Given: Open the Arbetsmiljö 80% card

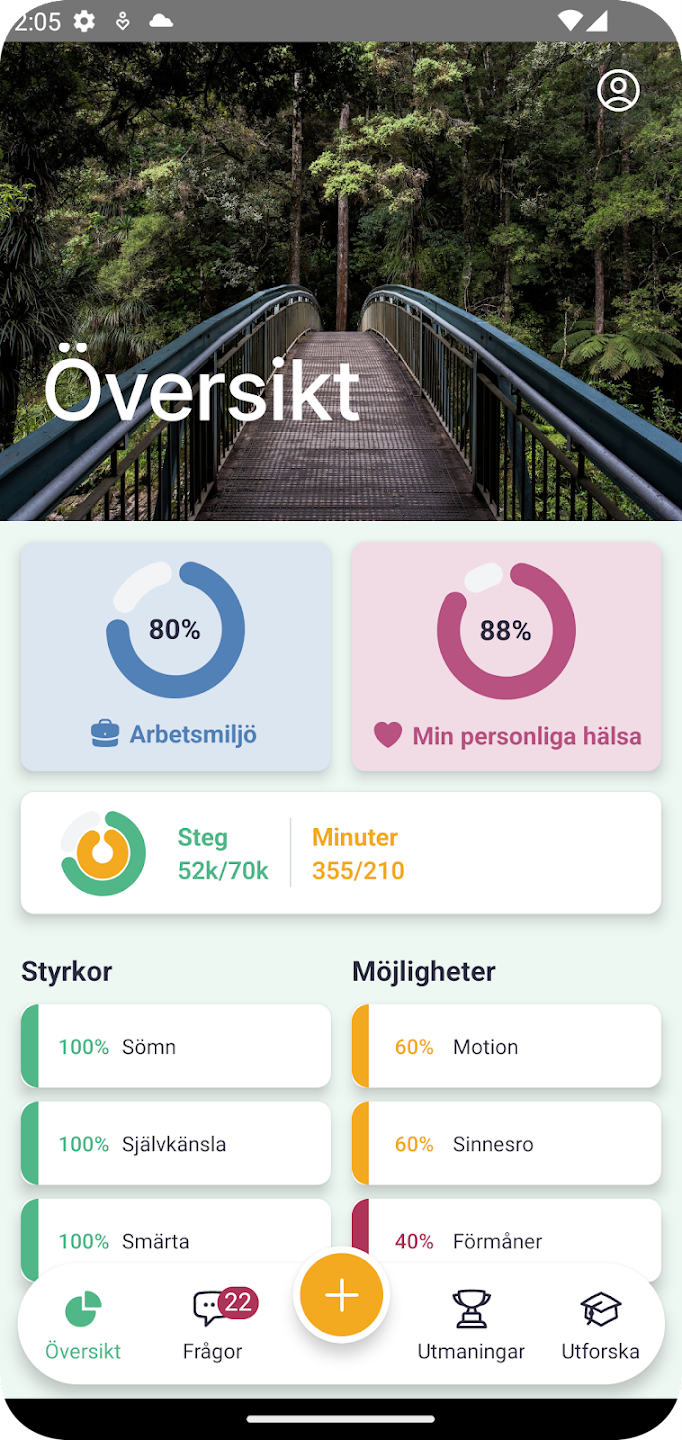Looking at the screenshot, I should click(176, 656).
